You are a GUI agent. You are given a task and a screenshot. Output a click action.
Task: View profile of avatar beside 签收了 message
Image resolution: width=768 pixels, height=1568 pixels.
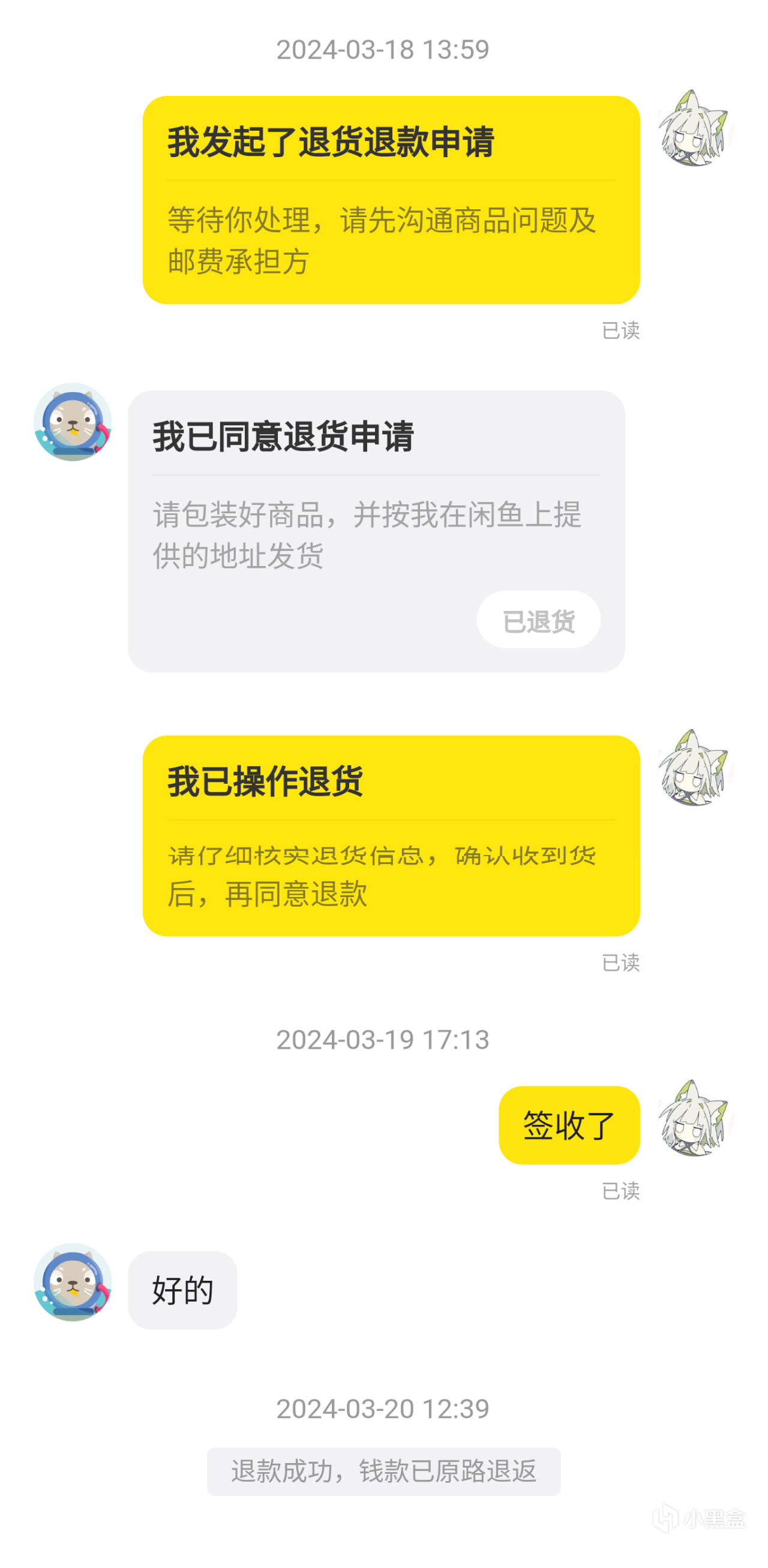point(694,1119)
